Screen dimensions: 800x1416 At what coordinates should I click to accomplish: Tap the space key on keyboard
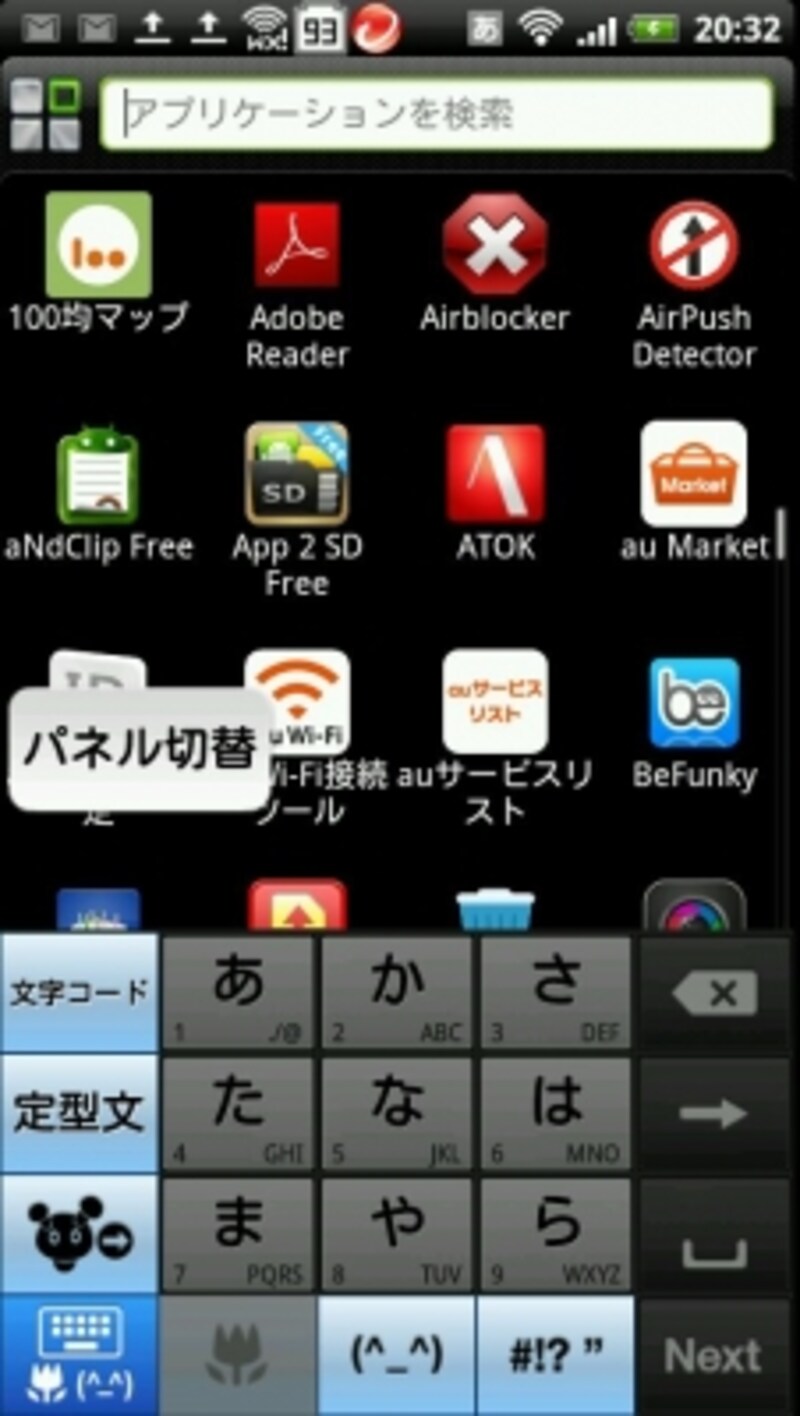pyautogui.click(x=715, y=1234)
